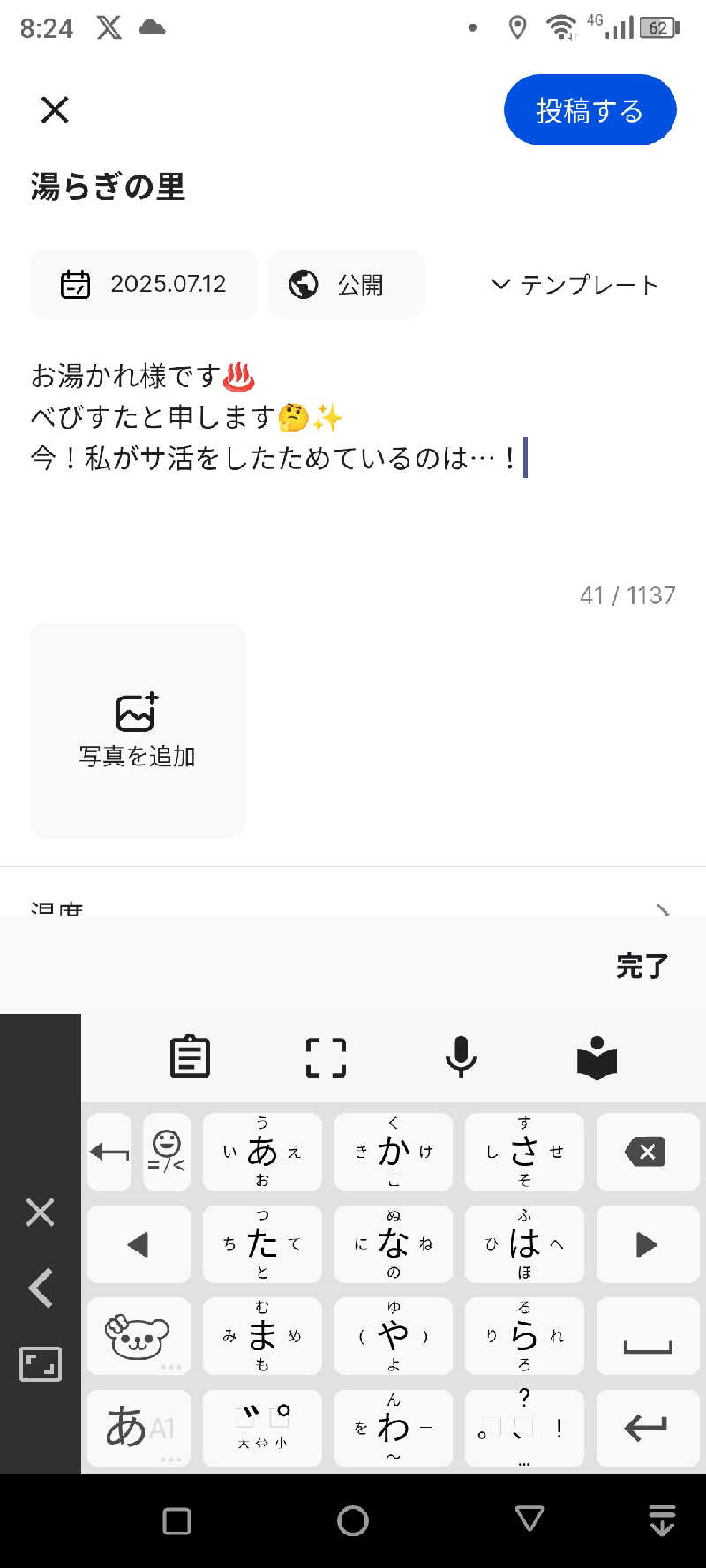
Task: Select the mascot sticker key
Action: click(x=139, y=1336)
